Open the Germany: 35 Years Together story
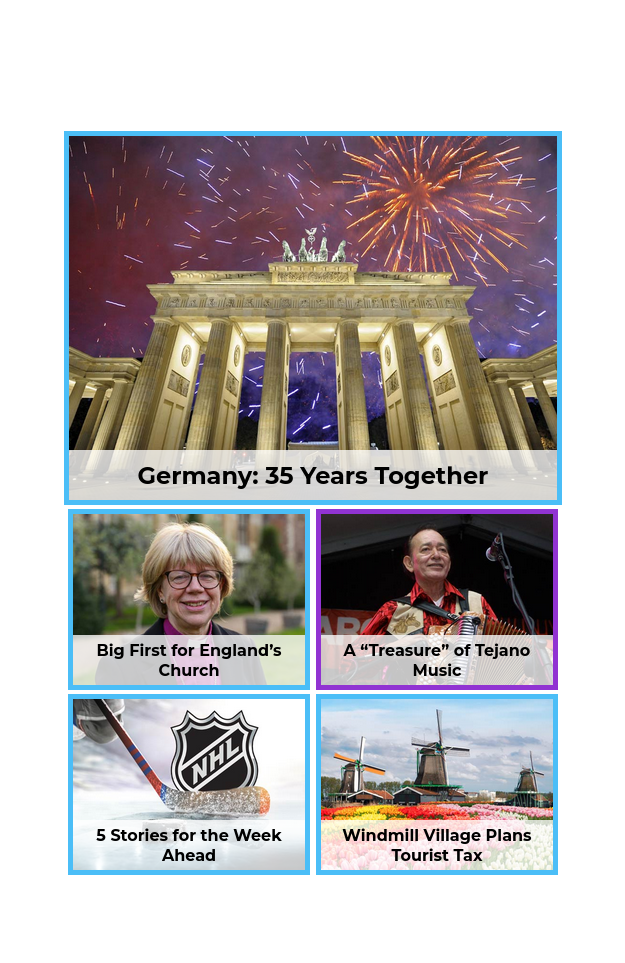Image resolution: width=625 pixels, height=963 pixels. pyautogui.click(x=312, y=318)
